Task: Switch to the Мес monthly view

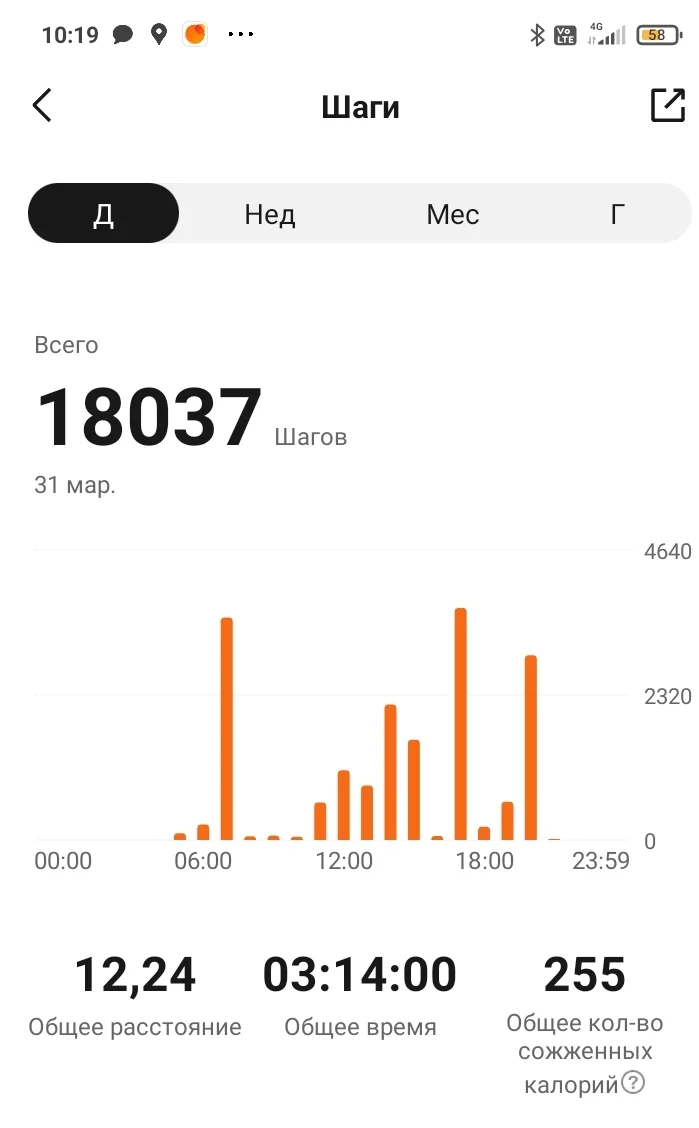Action: [x=452, y=214]
